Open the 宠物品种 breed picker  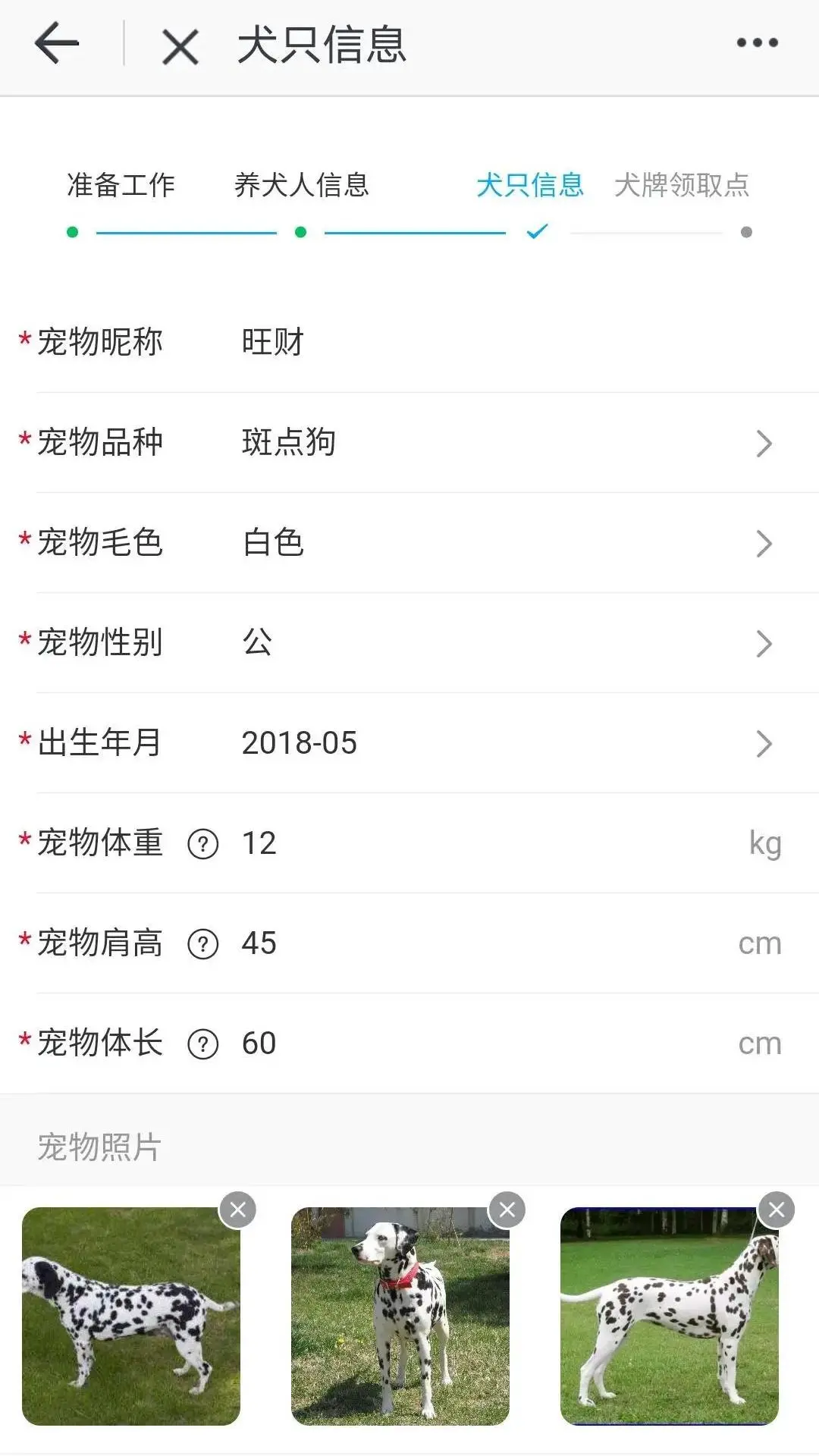(409, 442)
